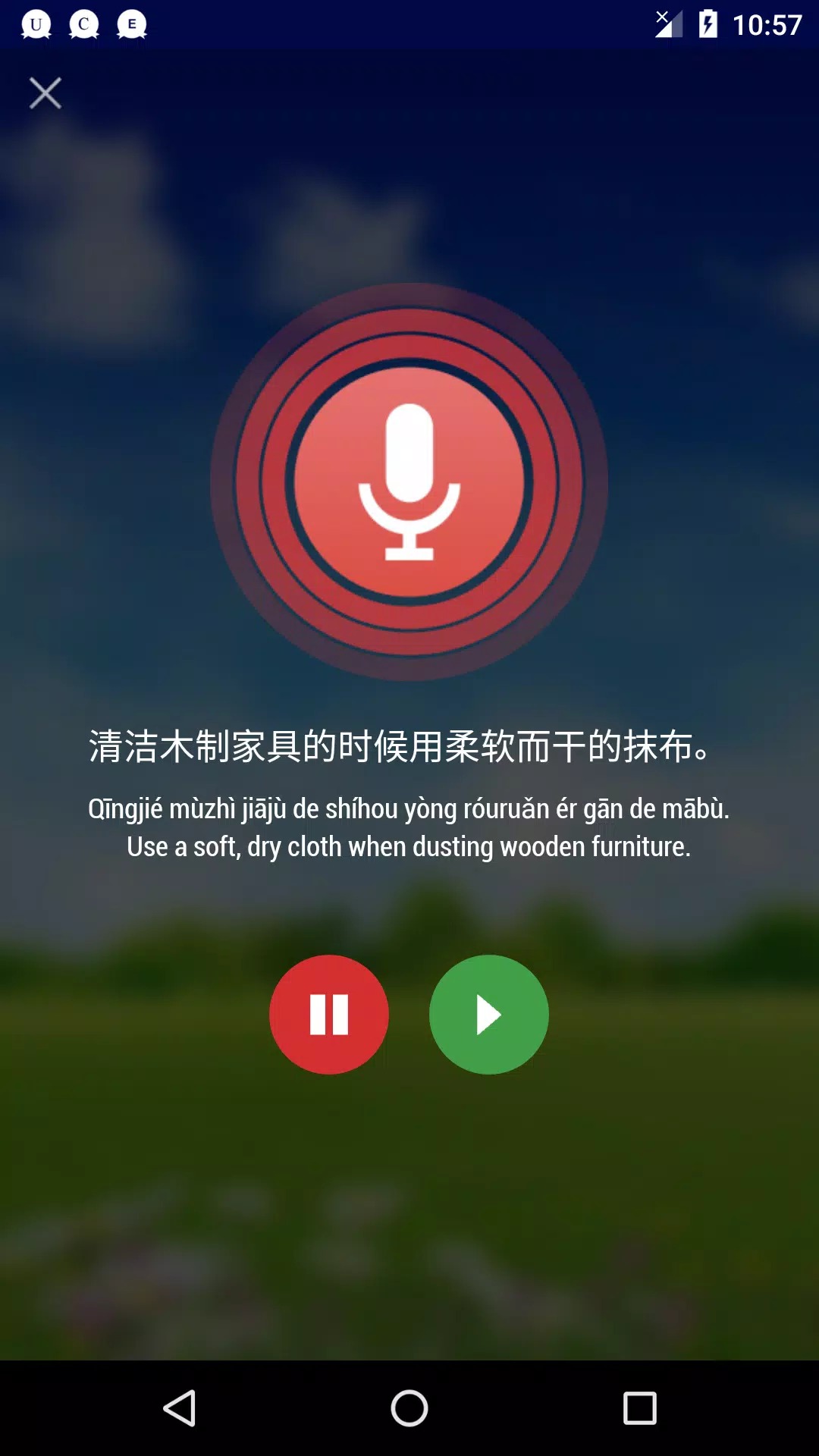This screenshot has height=1456, width=819.
Task: Tap the large red microphone button
Action: (x=409, y=482)
